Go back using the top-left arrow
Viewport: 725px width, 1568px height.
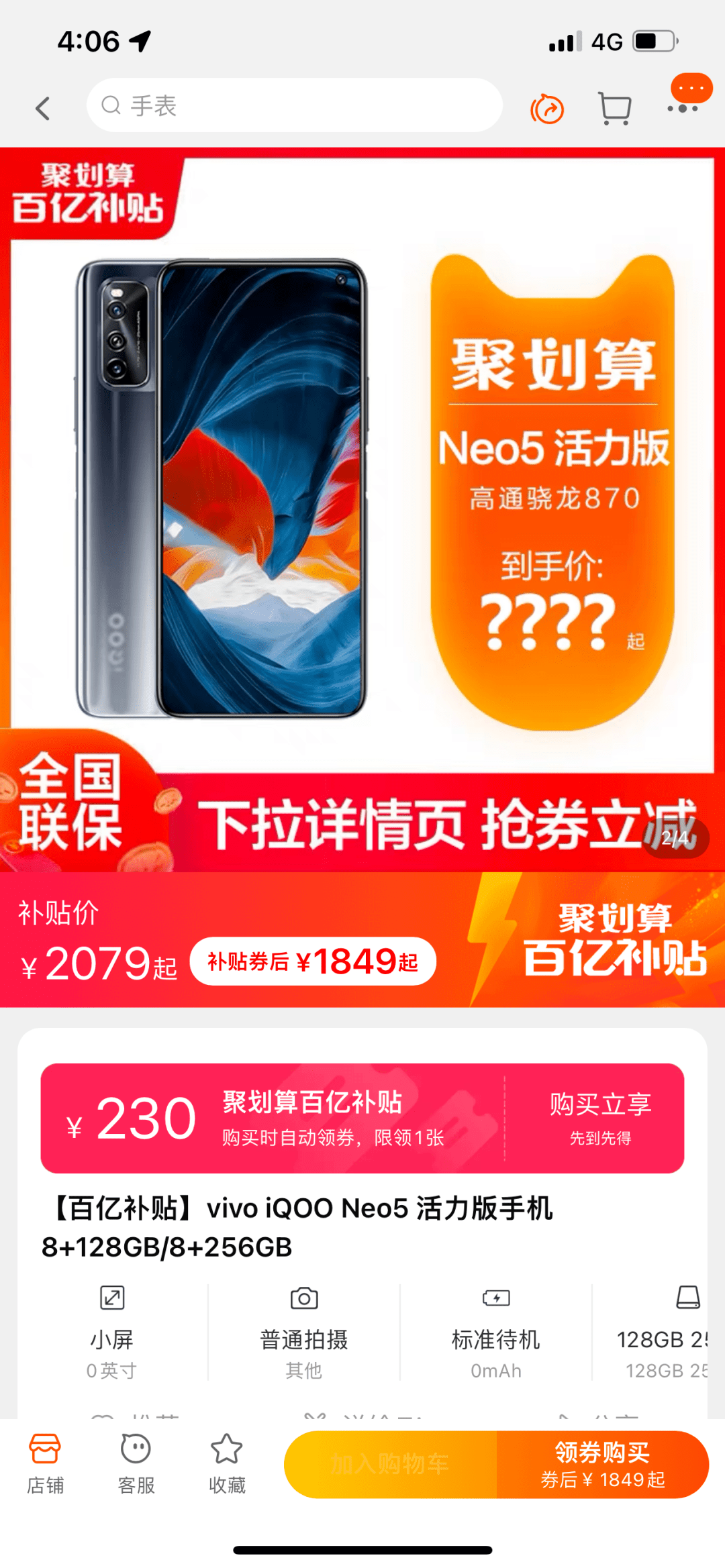click(43, 108)
